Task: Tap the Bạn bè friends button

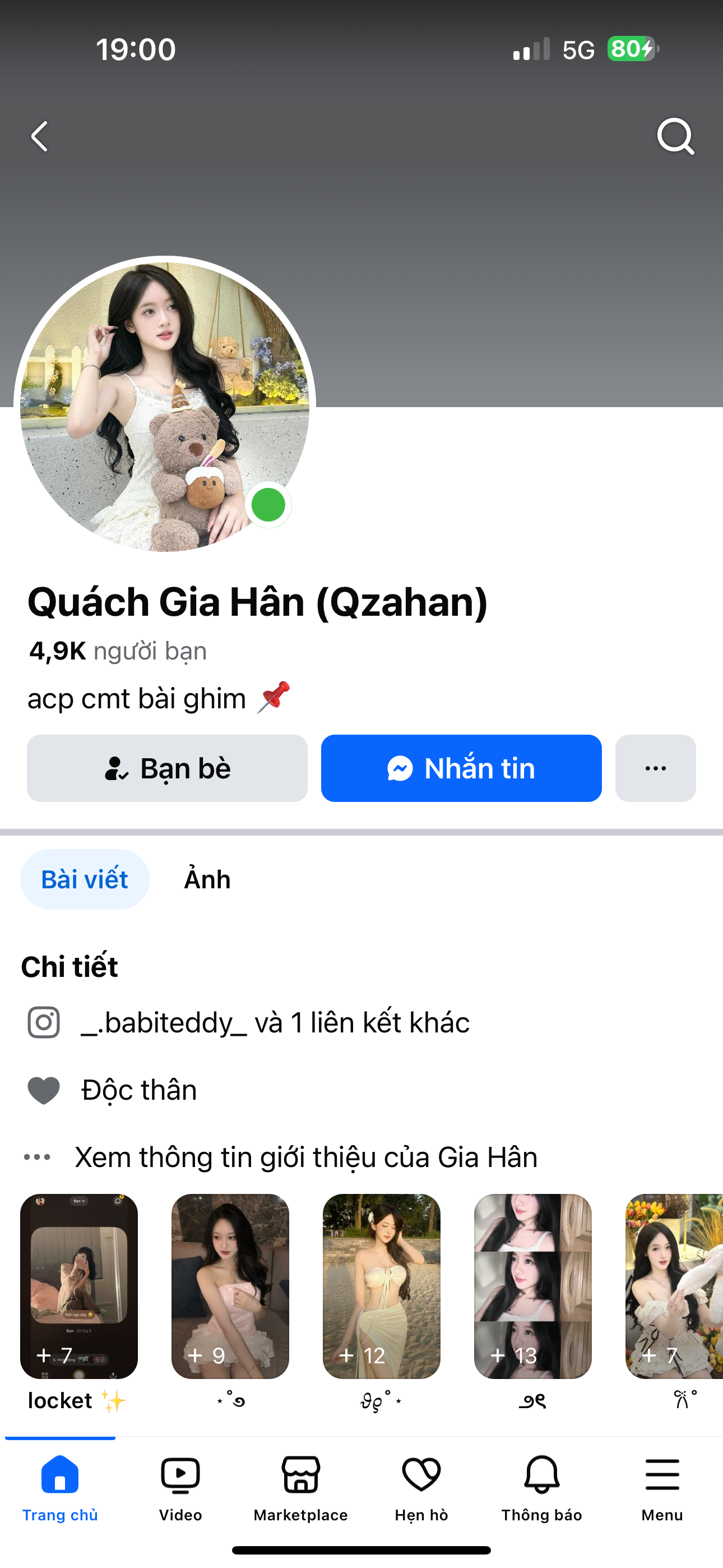Action: click(x=168, y=768)
